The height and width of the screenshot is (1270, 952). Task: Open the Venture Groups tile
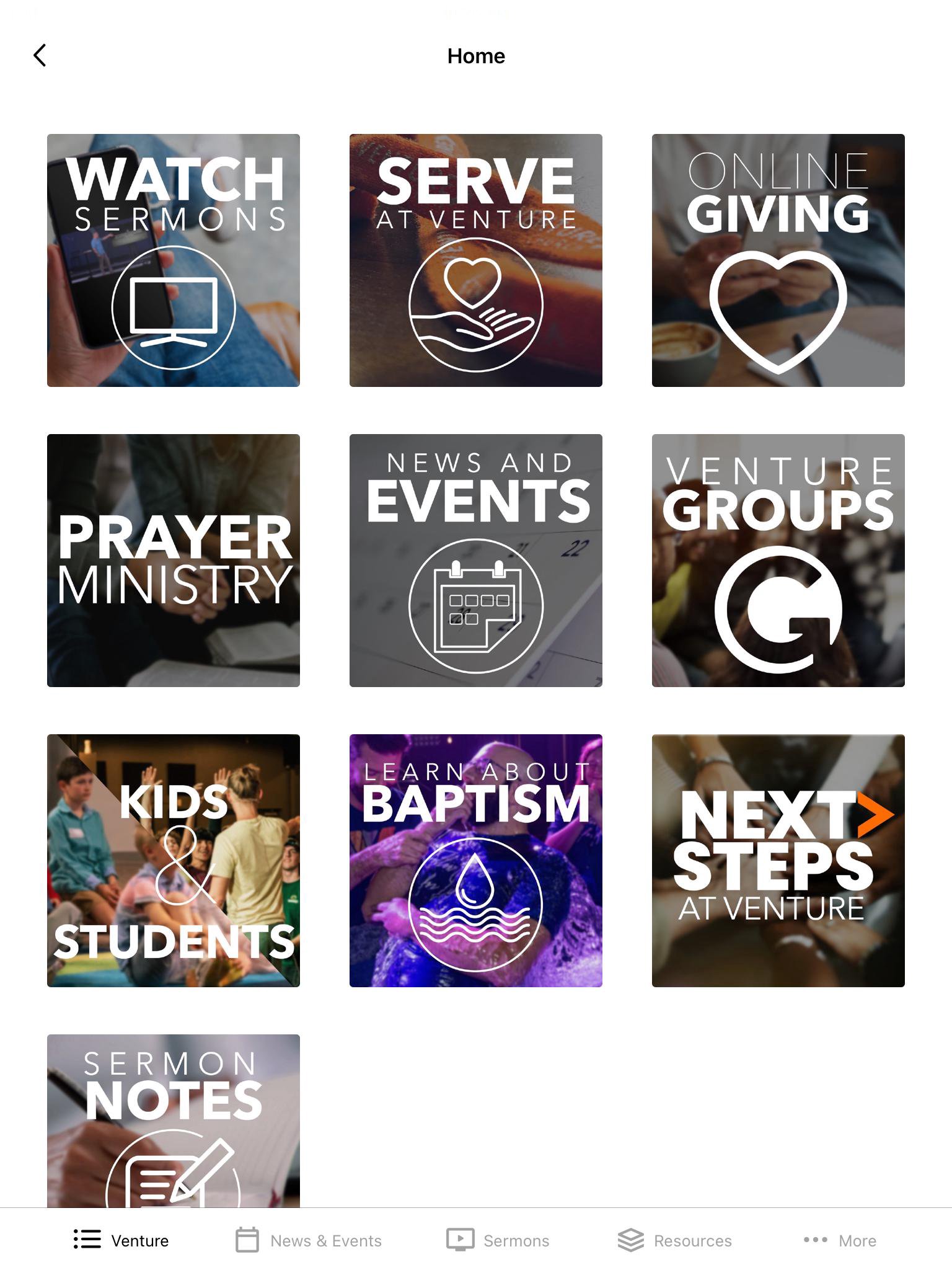[778, 561]
